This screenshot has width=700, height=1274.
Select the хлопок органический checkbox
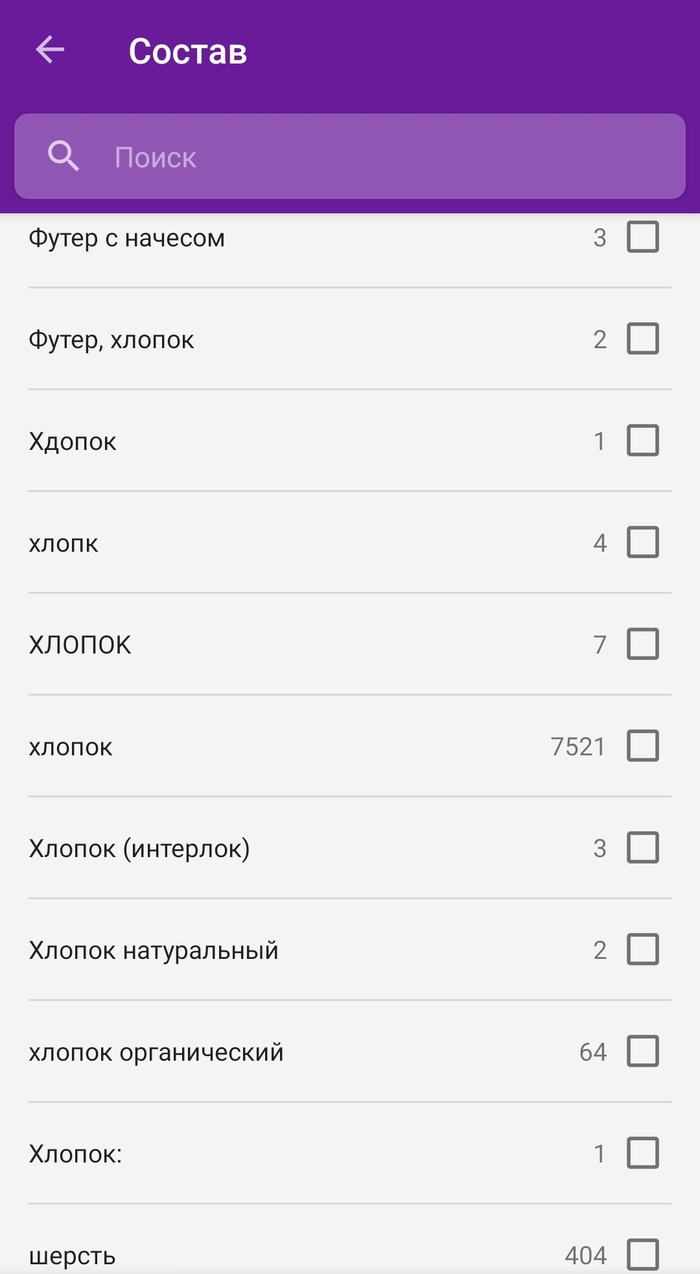pyautogui.click(x=642, y=1051)
